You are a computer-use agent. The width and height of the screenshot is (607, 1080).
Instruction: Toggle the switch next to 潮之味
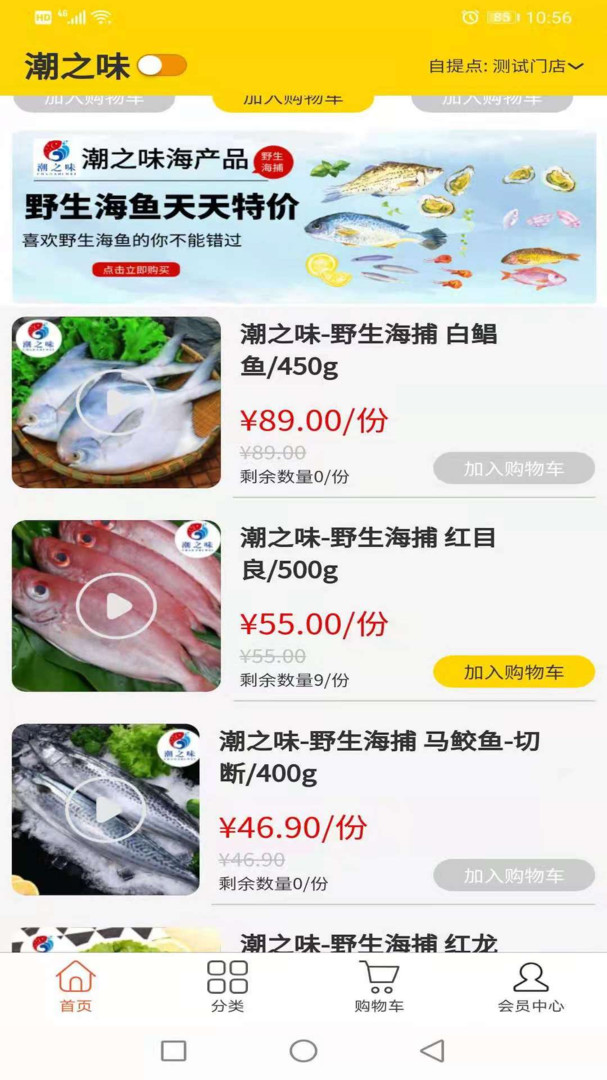[x=162, y=66]
